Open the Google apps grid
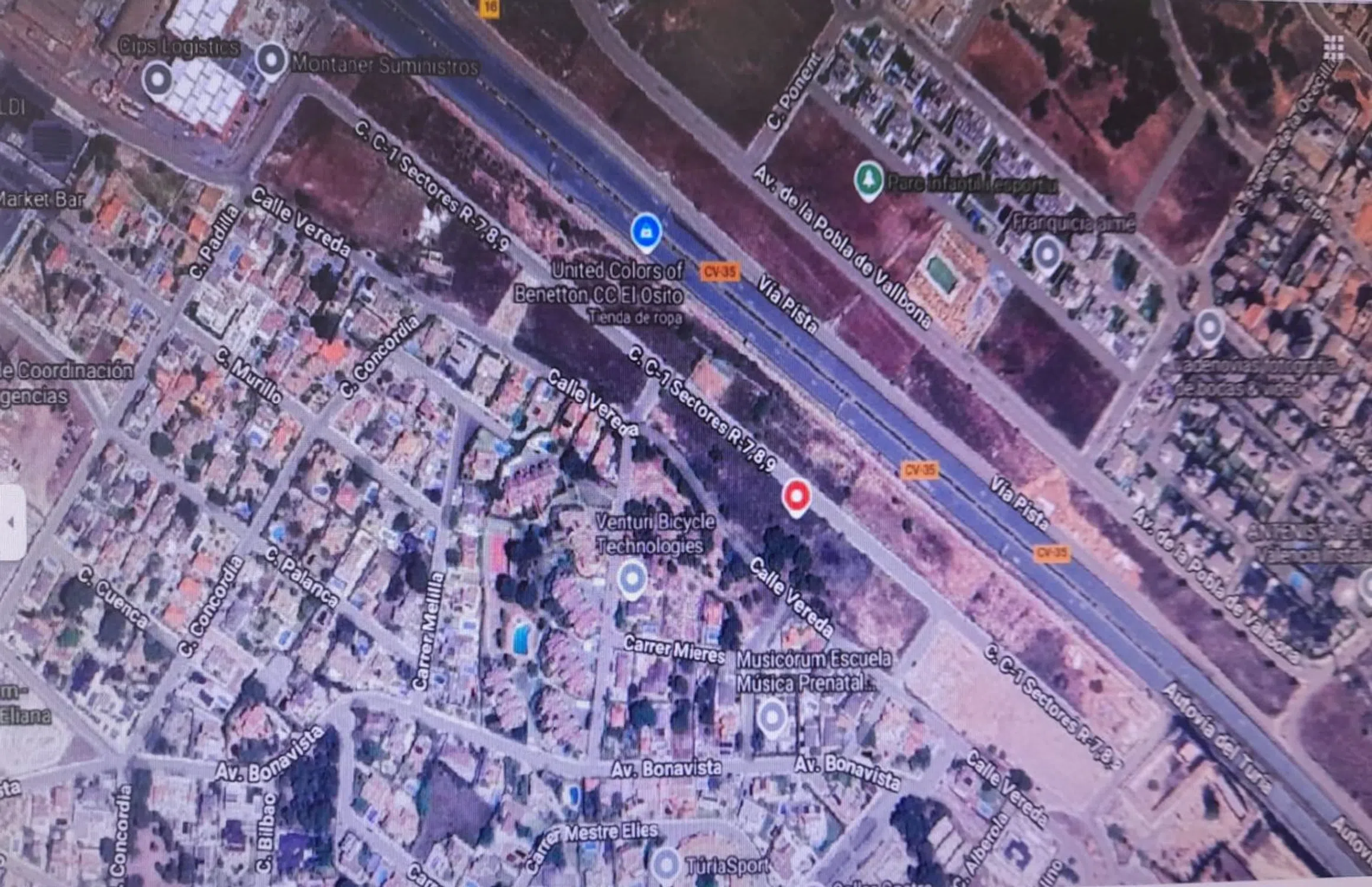 tap(1334, 47)
